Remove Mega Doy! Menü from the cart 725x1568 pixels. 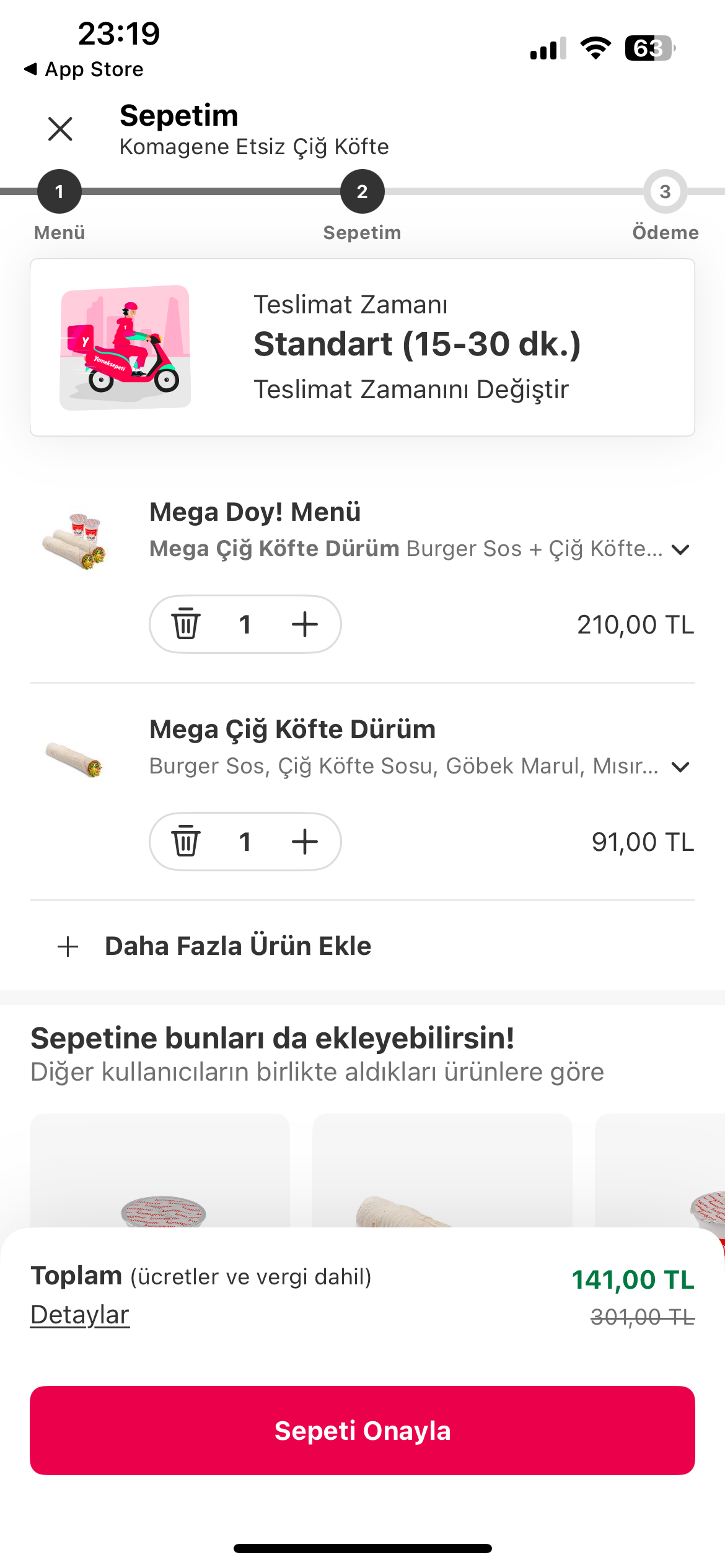tap(185, 624)
